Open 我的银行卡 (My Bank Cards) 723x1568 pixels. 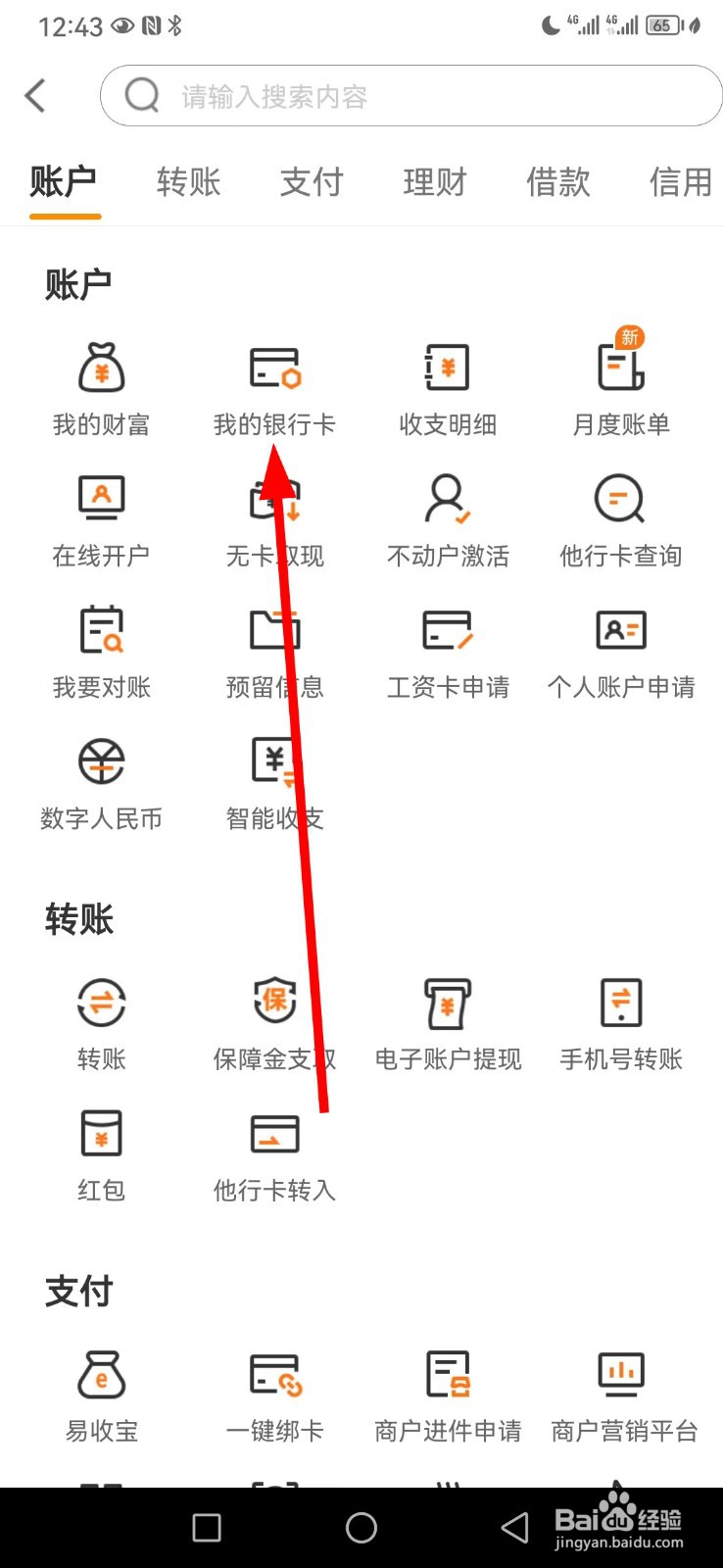click(x=274, y=387)
